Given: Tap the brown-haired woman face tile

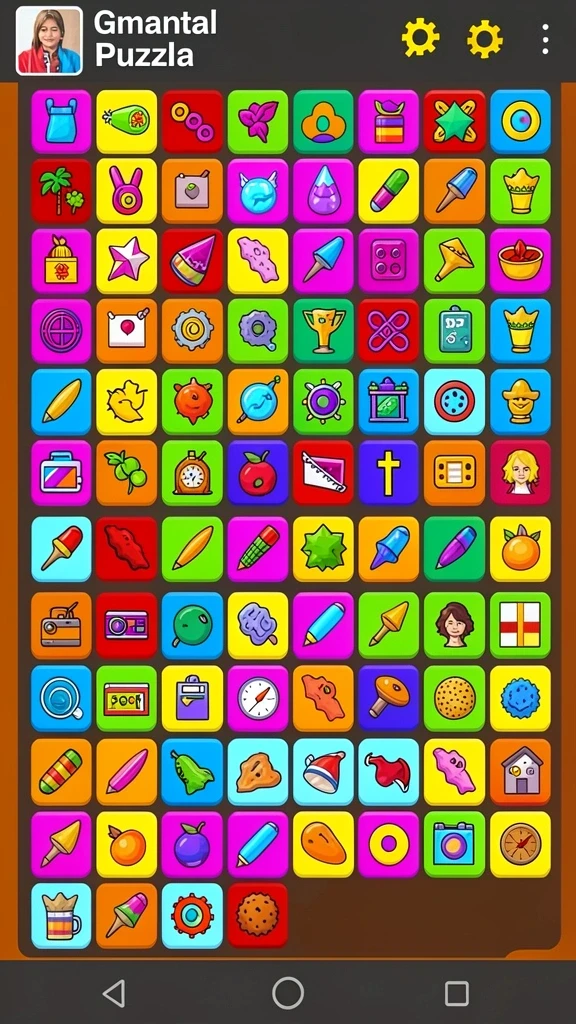Looking at the screenshot, I should [x=455, y=625].
